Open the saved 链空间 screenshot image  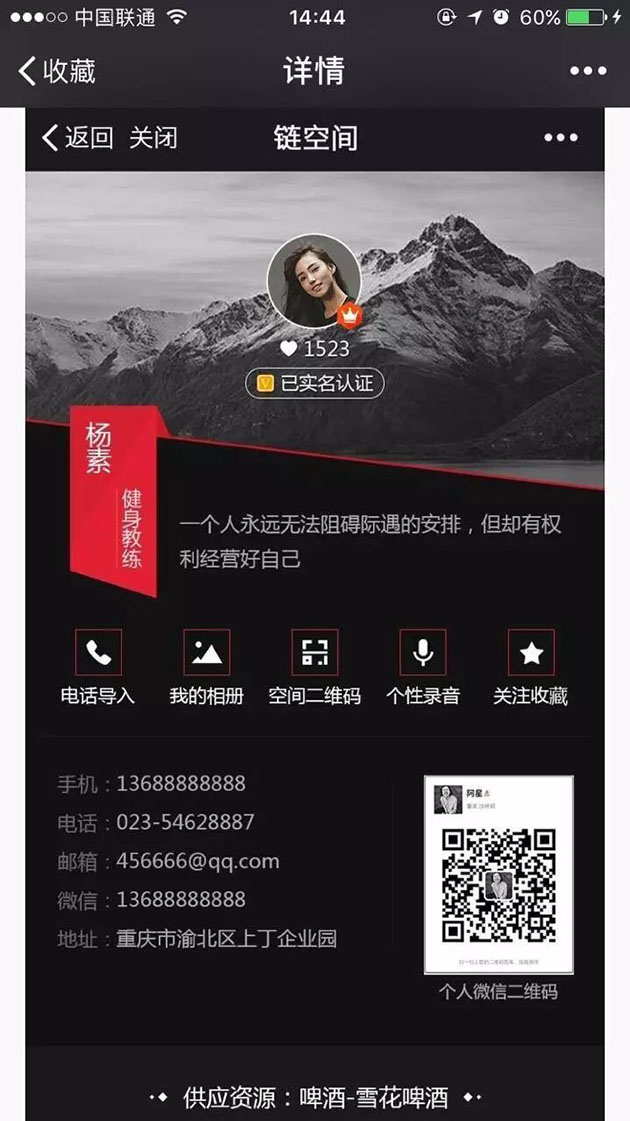click(x=314, y=600)
